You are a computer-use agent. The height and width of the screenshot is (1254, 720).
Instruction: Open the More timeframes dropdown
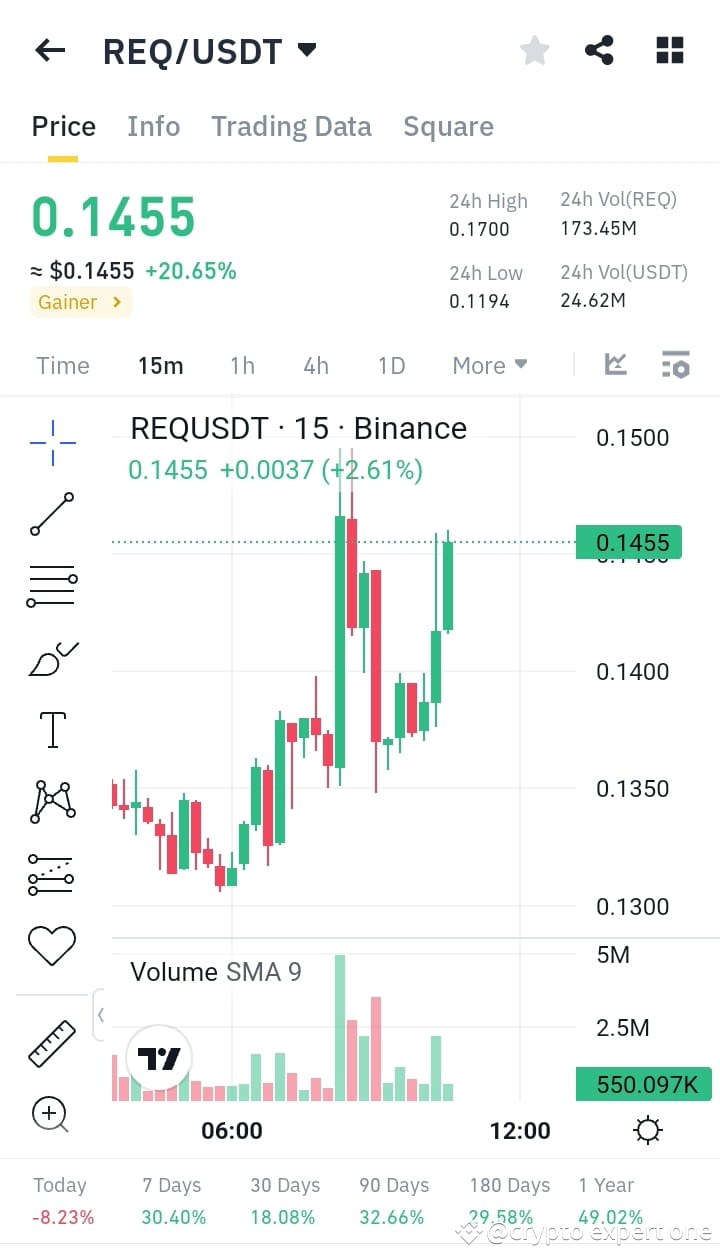click(489, 365)
